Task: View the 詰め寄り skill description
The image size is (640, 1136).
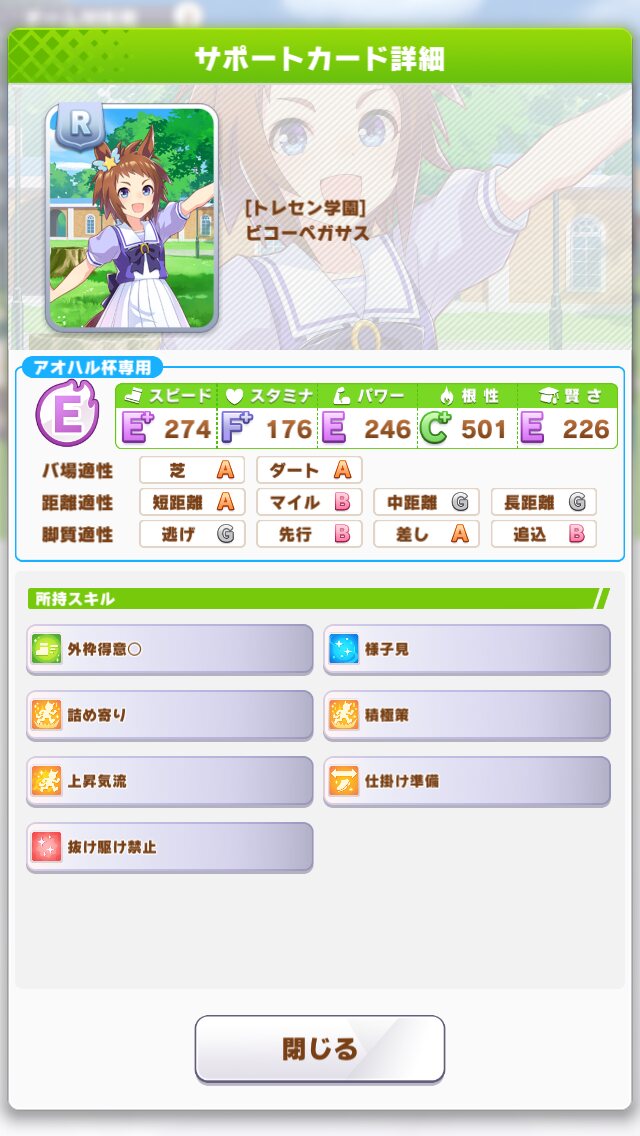Action: pyautogui.click(x=169, y=715)
